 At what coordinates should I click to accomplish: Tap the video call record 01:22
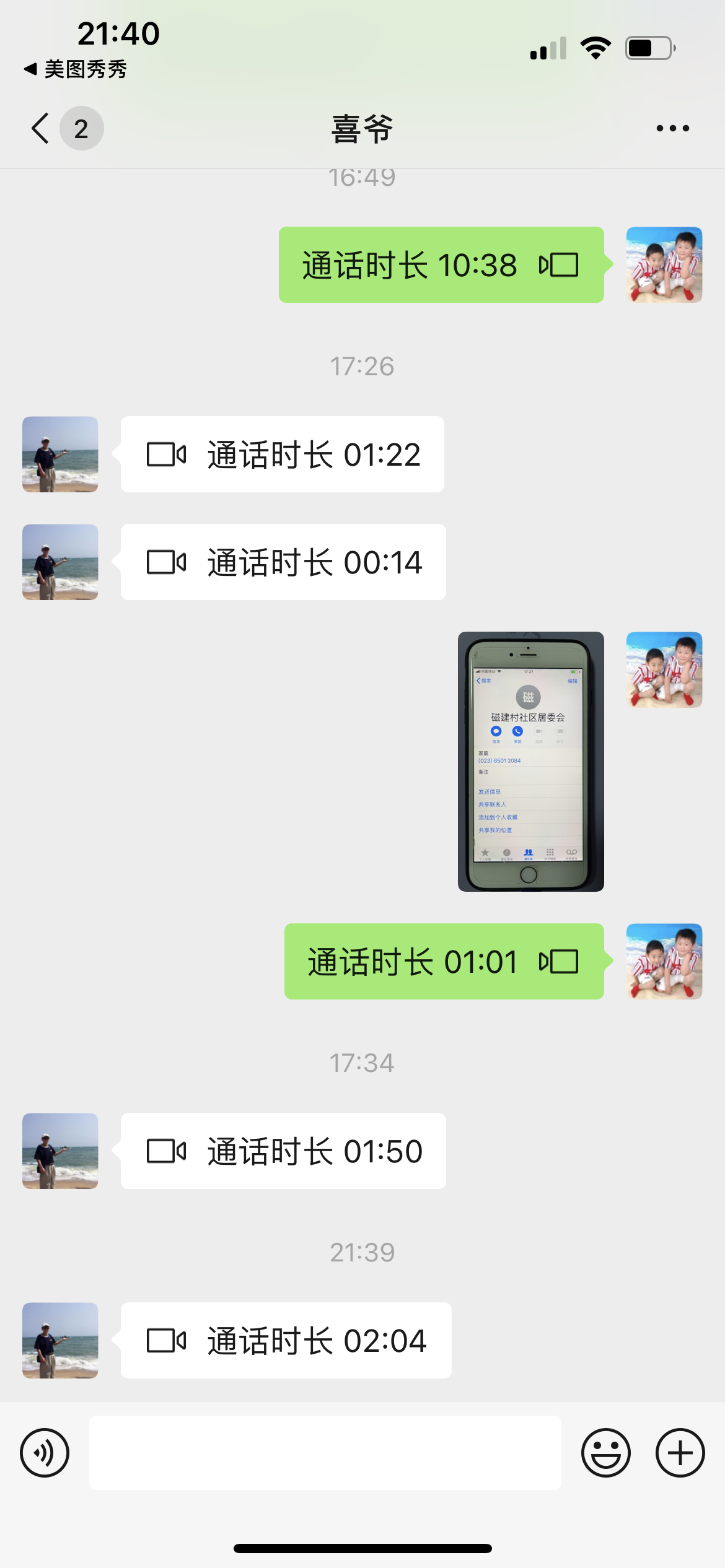click(283, 455)
